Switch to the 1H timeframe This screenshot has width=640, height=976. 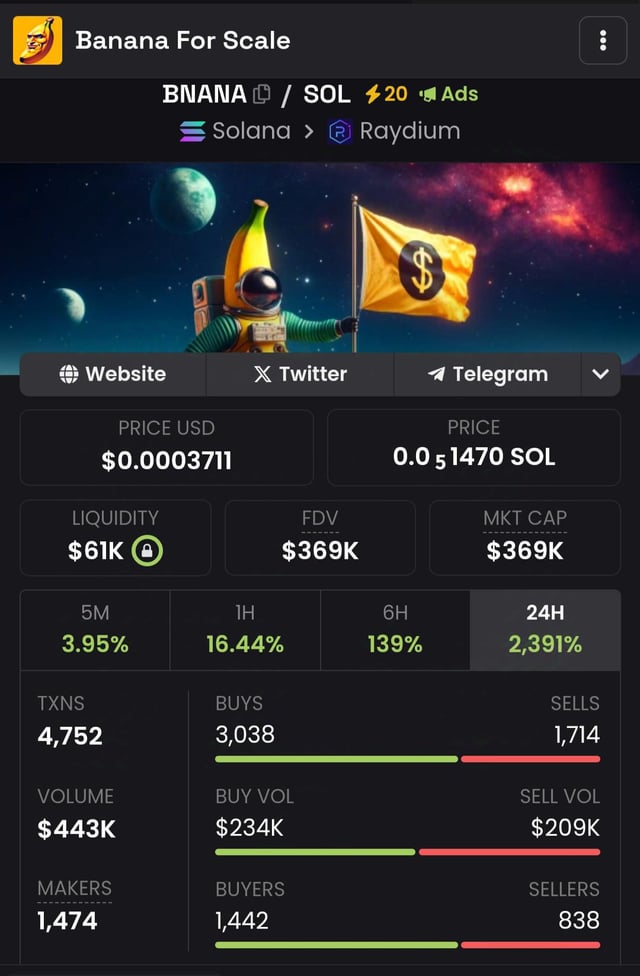point(245,629)
